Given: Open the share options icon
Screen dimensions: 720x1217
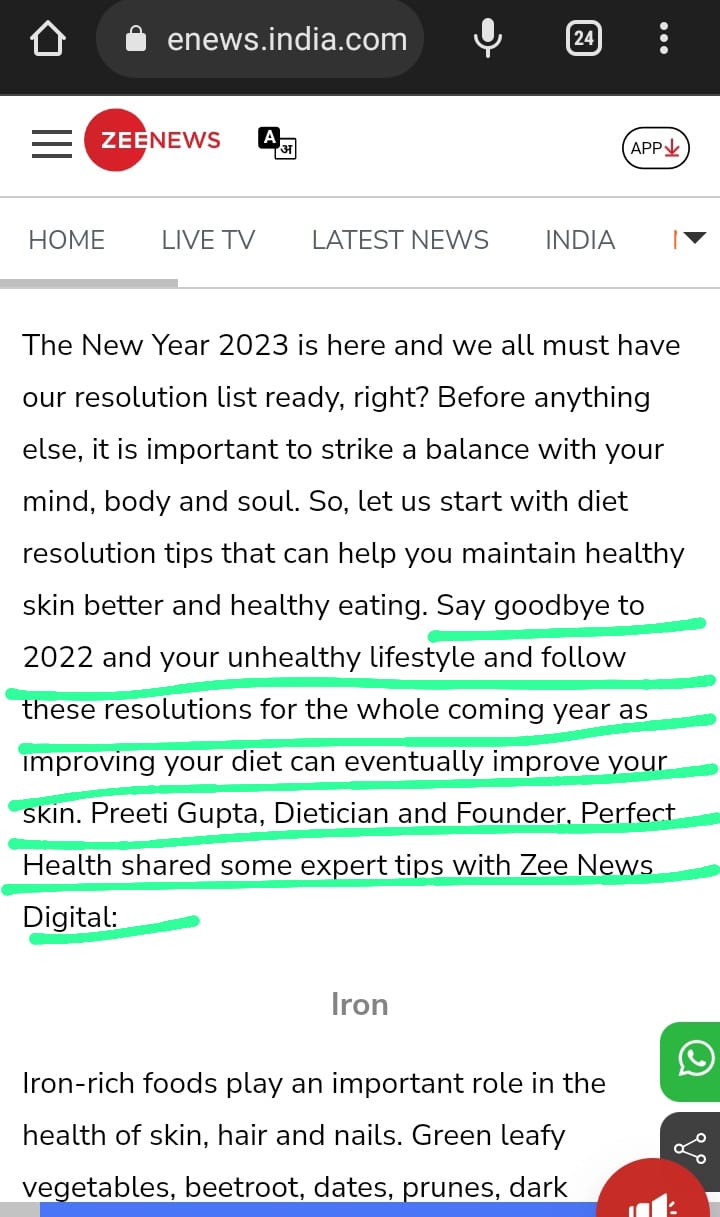Looking at the screenshot, I should [692, 1149].
